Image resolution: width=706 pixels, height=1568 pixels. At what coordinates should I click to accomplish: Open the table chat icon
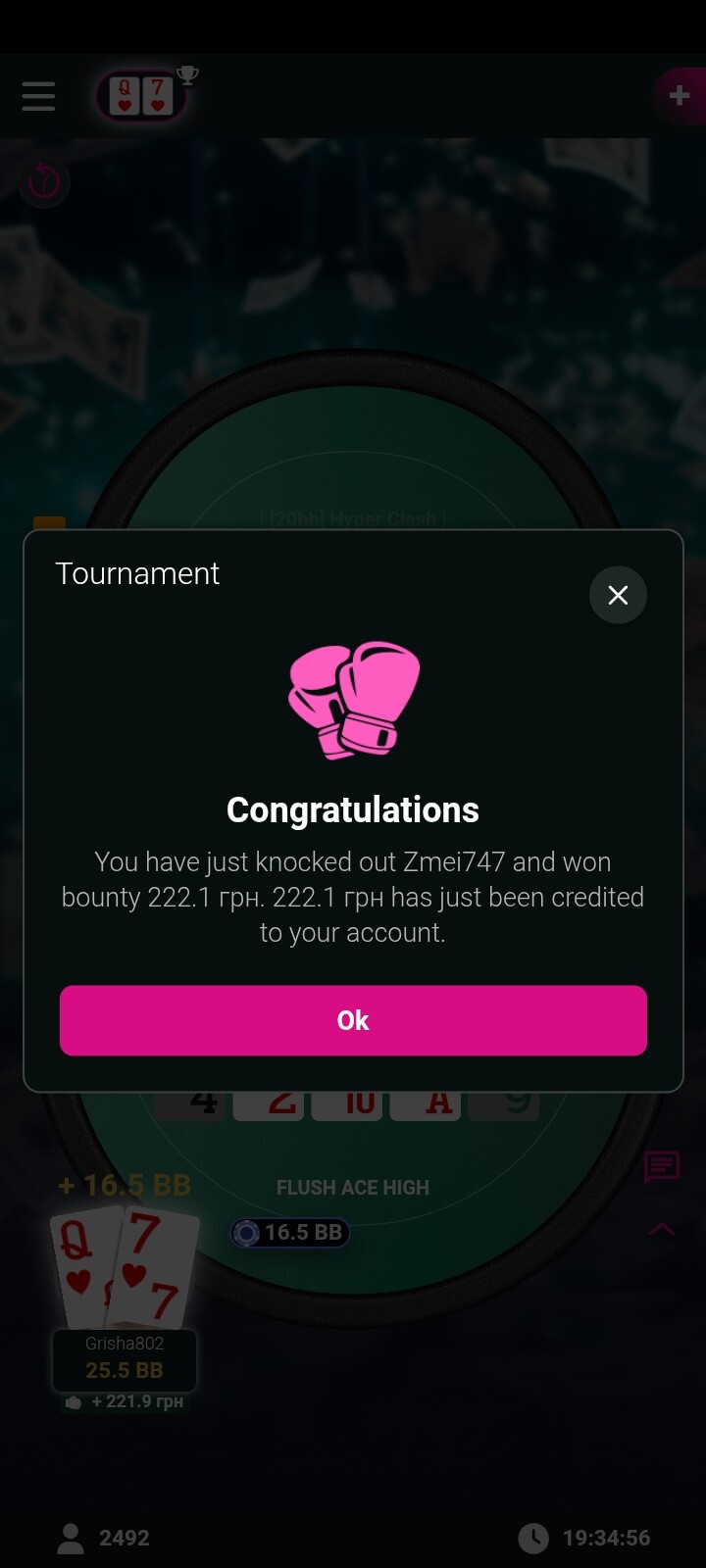tap(661, 1166)
